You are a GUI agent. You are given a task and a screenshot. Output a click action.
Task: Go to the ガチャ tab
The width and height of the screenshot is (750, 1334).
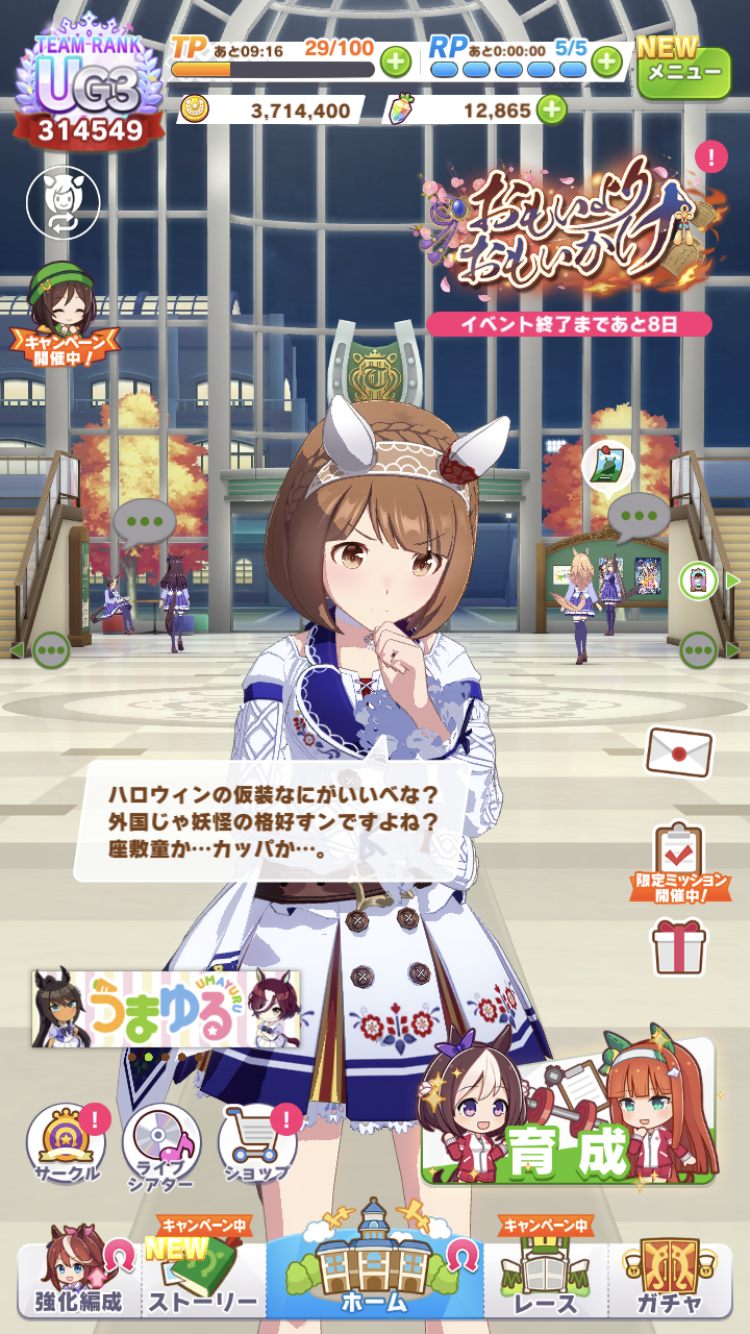(x=670, y=1281)
